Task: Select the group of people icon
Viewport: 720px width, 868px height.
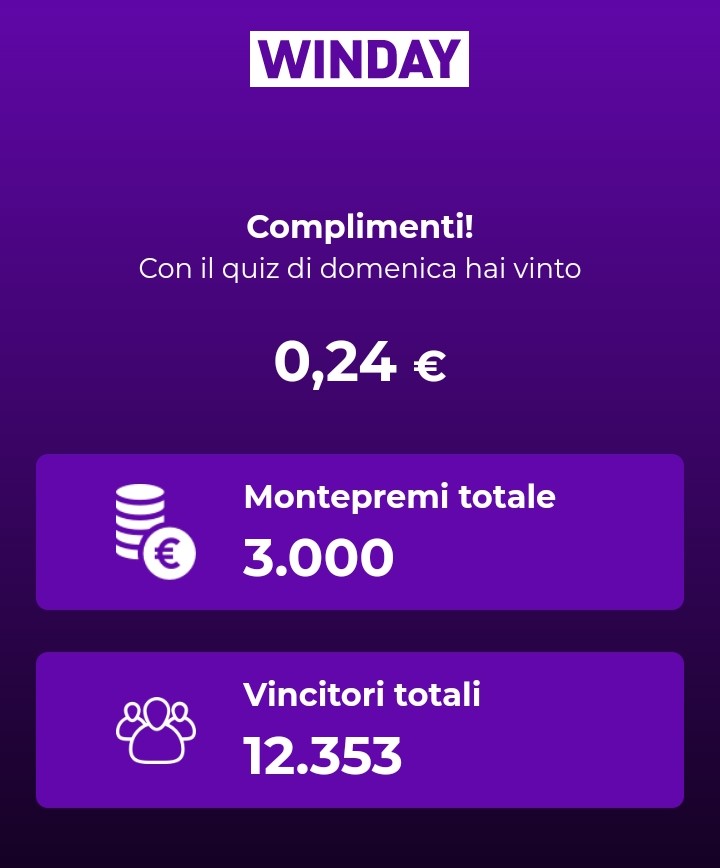Action: [158, 728]
